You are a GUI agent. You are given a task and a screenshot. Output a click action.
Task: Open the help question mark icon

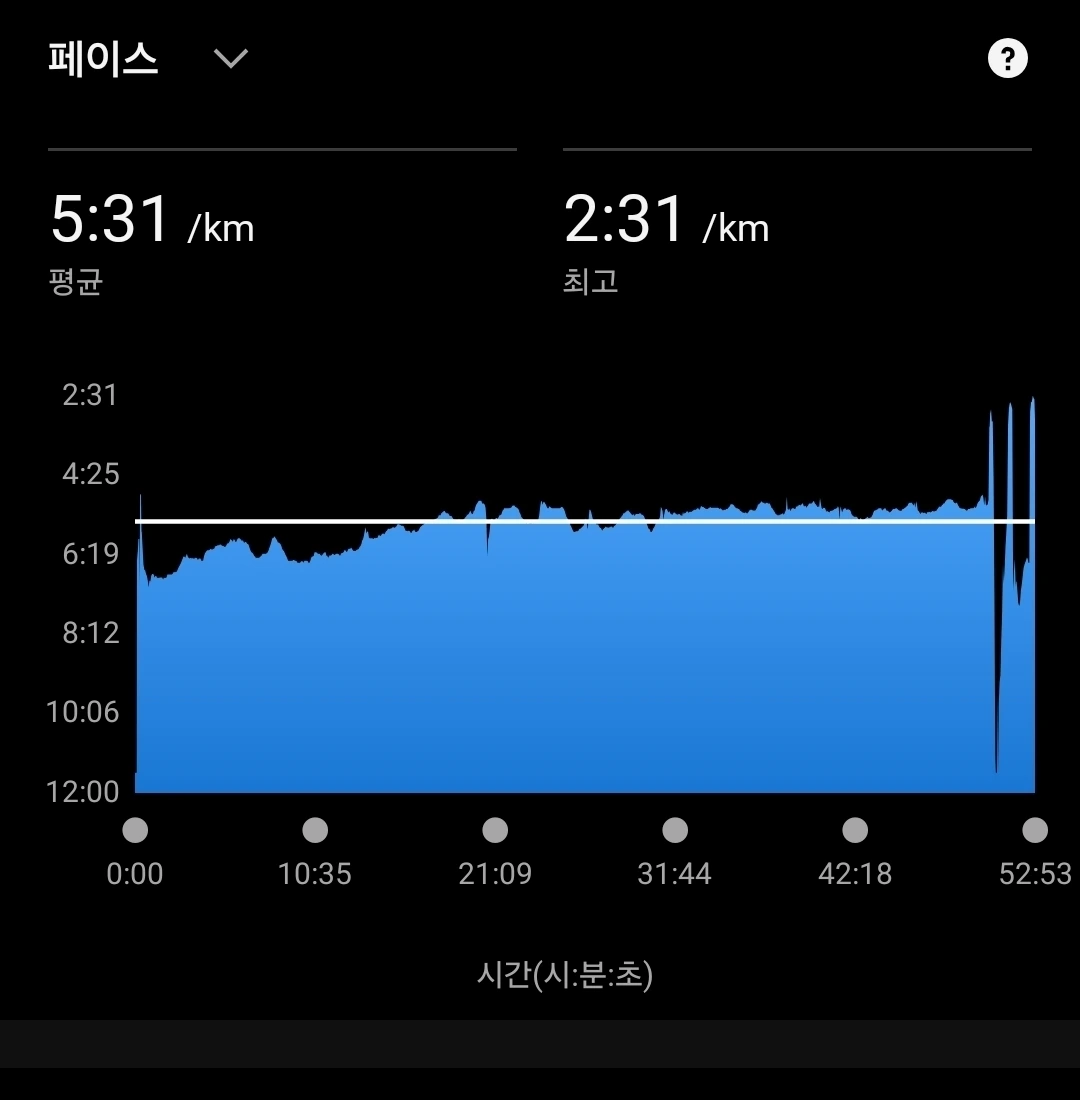1008,58
